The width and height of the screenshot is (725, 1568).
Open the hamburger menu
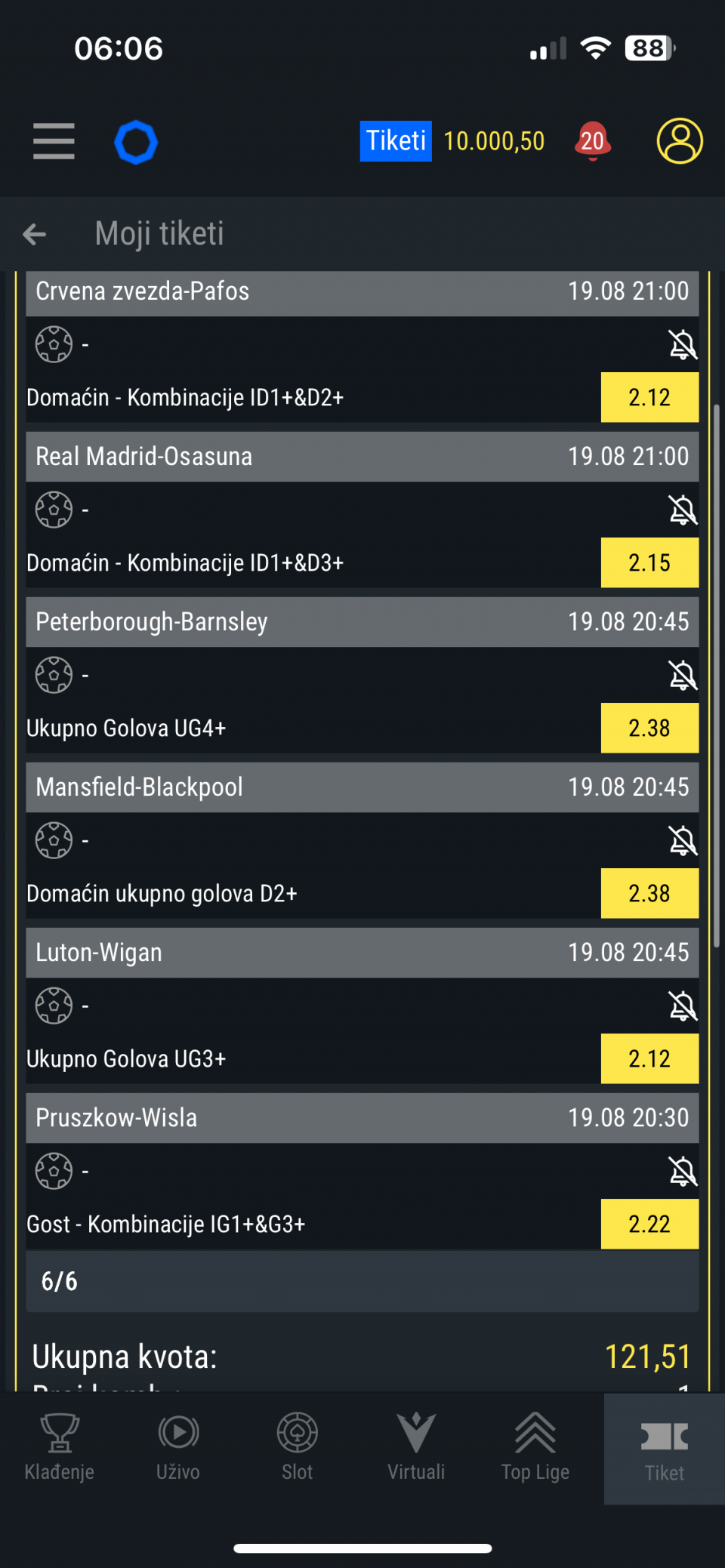54,141
